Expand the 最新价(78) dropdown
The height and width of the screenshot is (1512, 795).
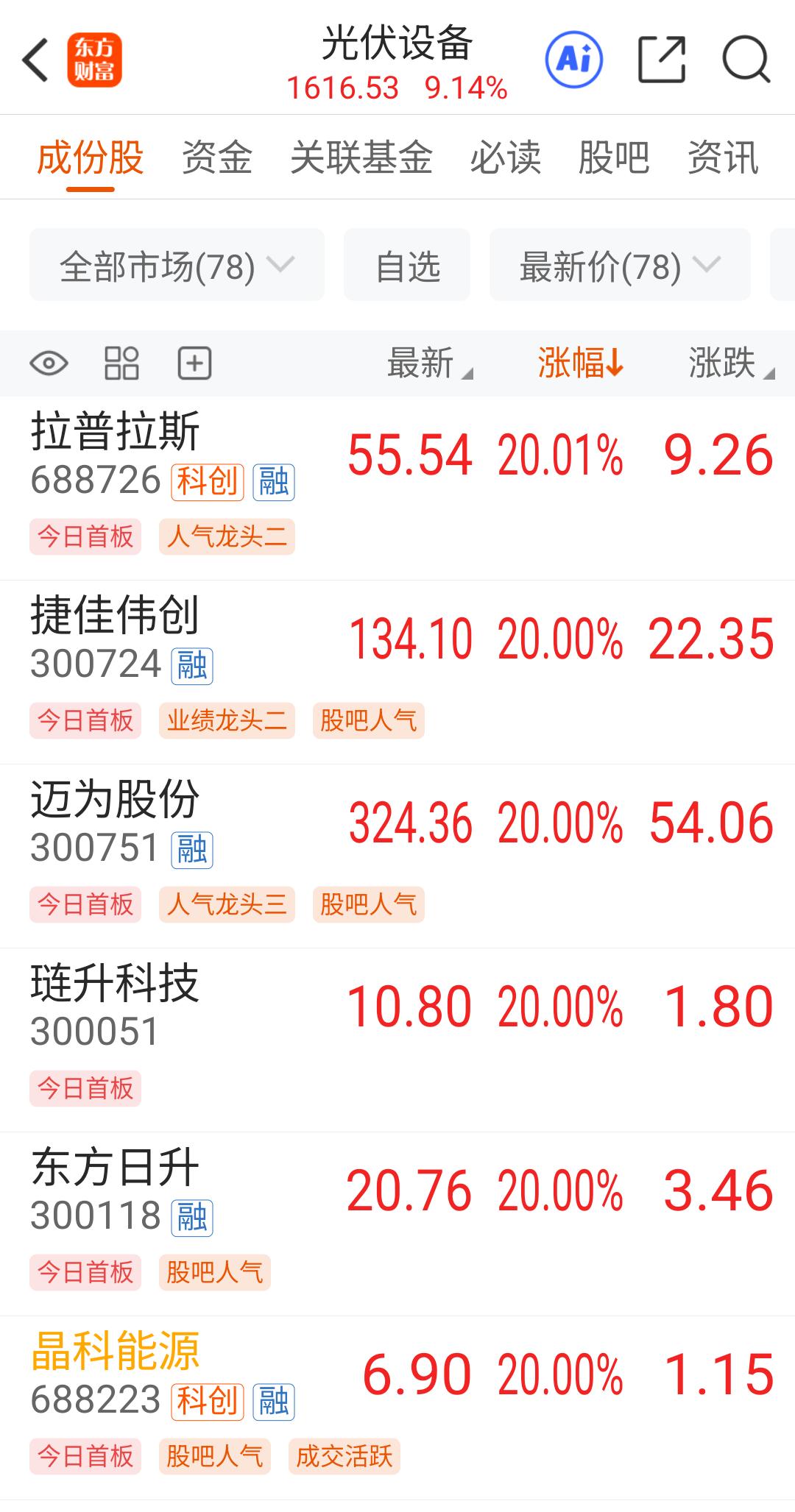[620, 265]
